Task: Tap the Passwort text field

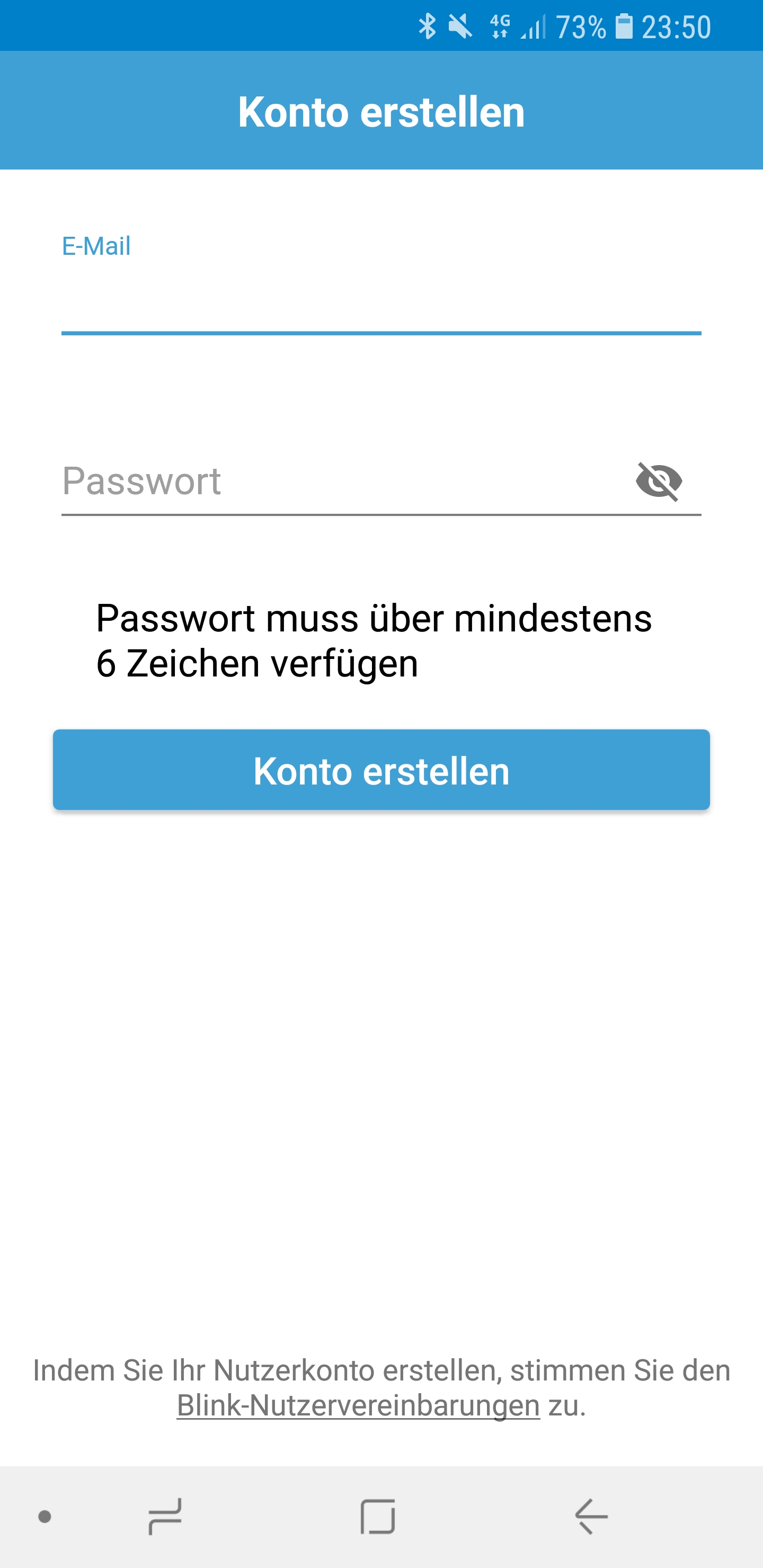Action: coord(341,482)
